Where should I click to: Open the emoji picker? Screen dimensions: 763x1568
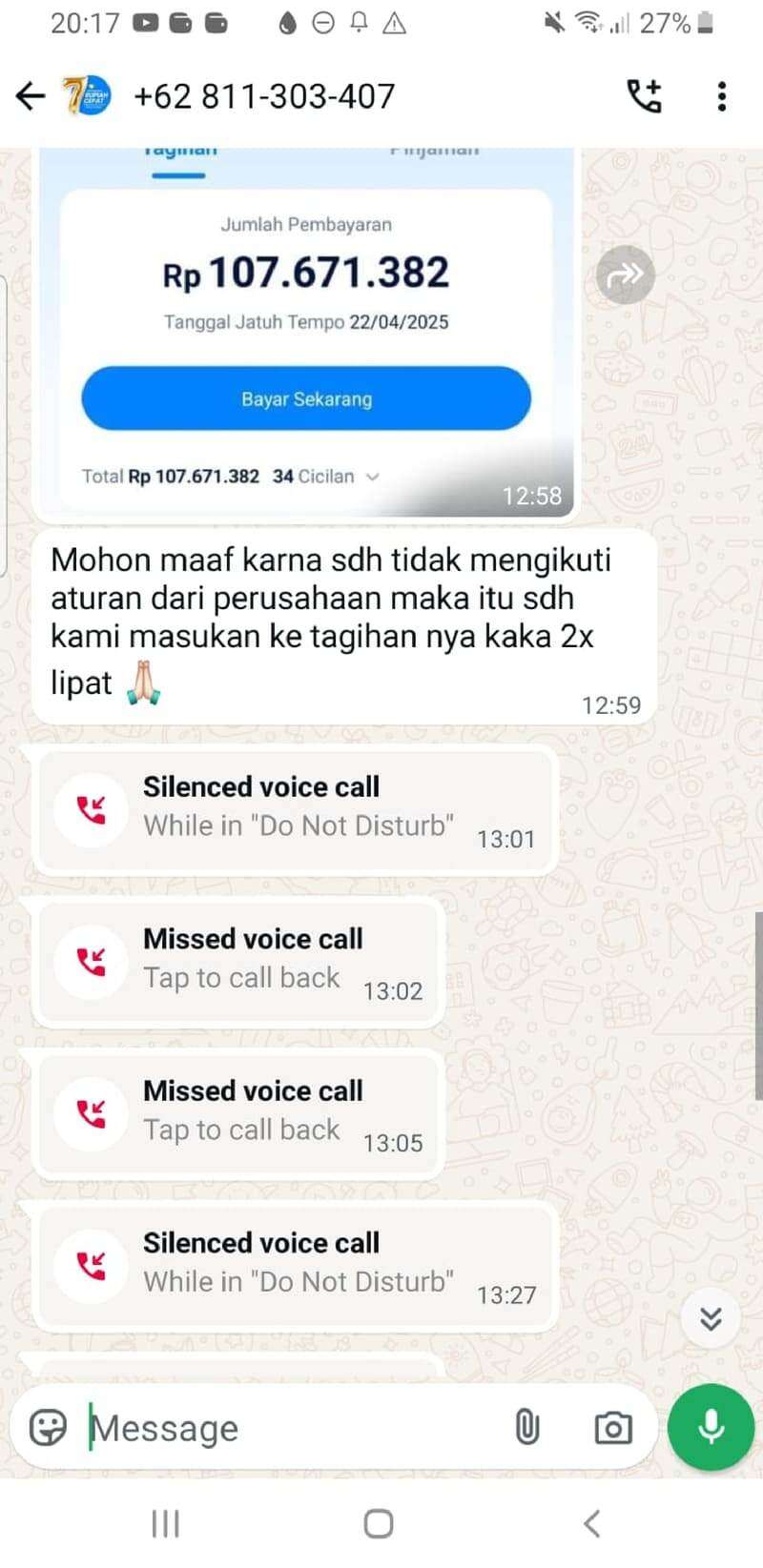48,1427
